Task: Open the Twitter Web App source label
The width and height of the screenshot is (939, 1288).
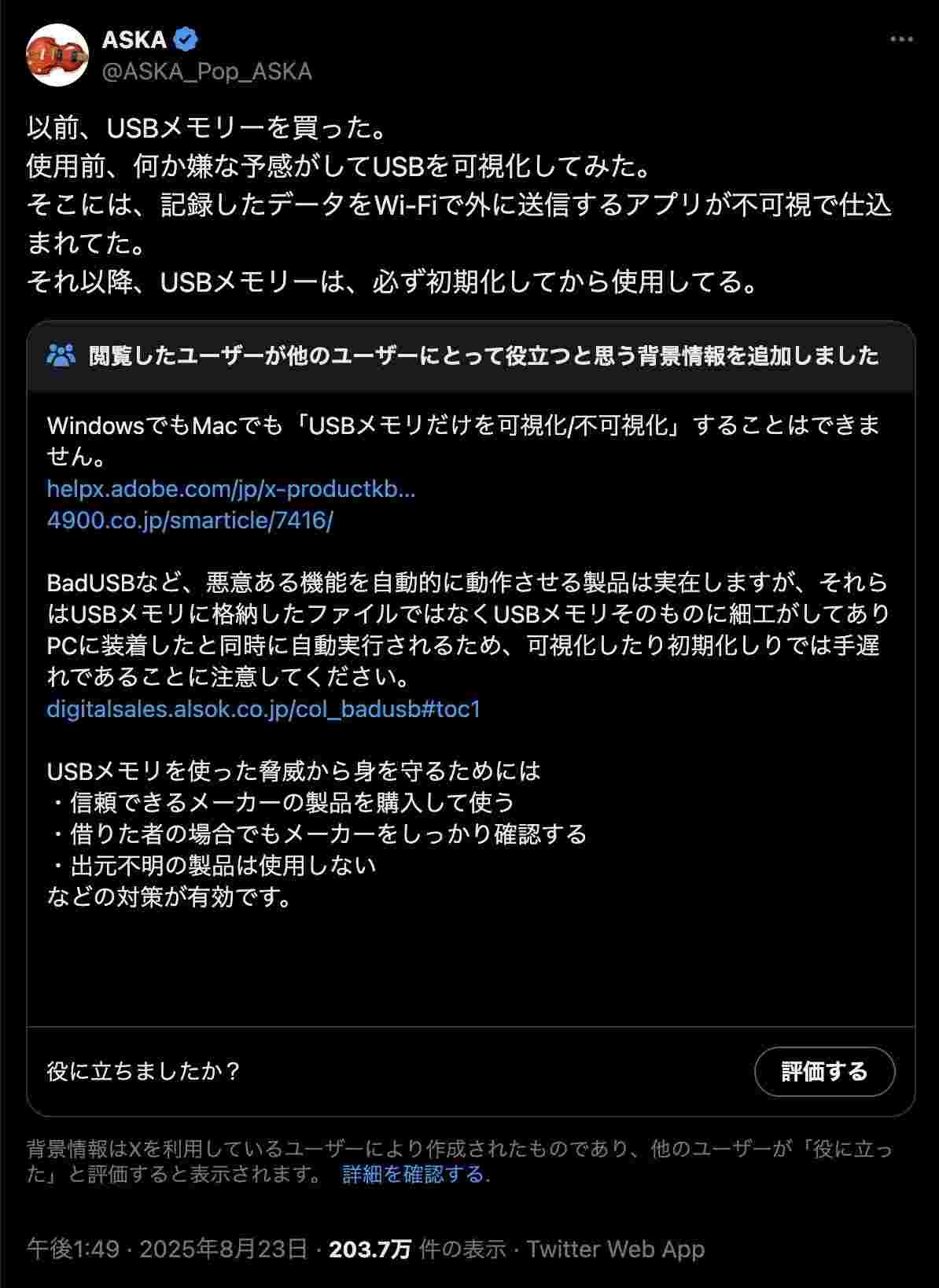Action: coord(616,1249)
